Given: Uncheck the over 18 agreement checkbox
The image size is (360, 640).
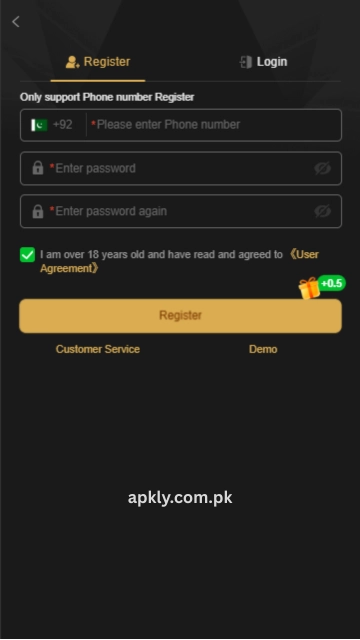Looking at the screenshot, I should pyautogui.click(x=27, y=255).
